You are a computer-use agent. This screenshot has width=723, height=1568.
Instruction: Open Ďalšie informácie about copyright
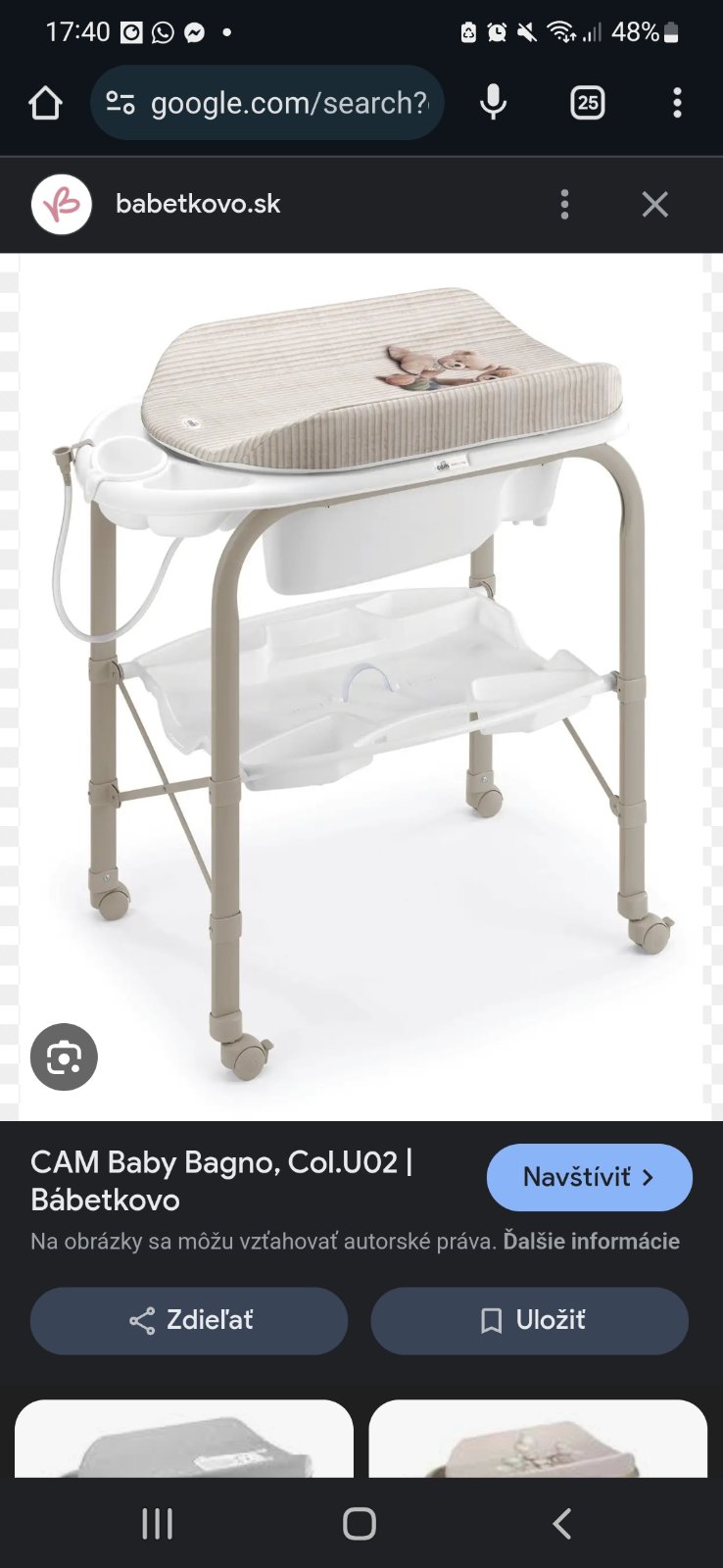tap(591, 1241)
